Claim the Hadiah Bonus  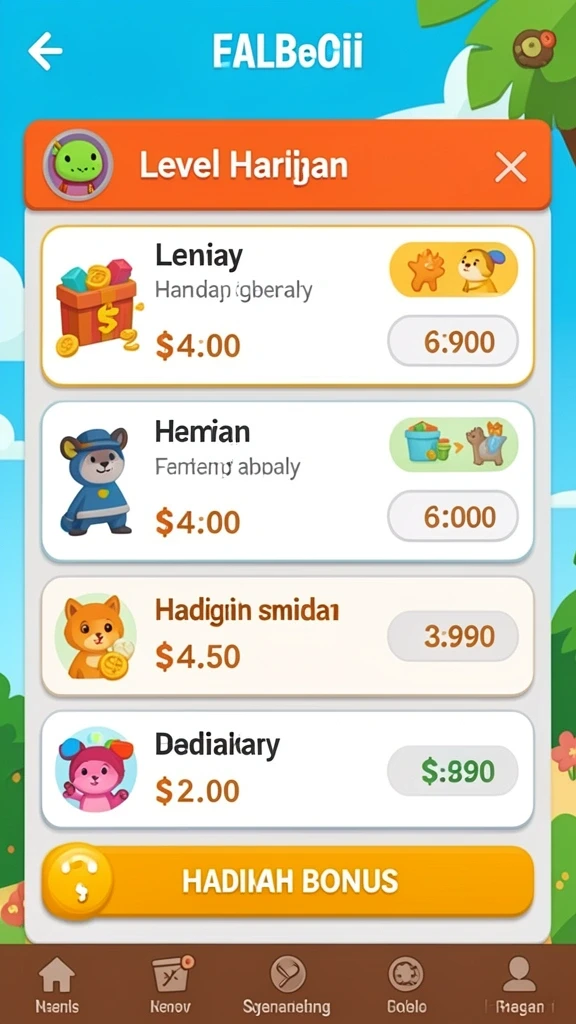[x=287, y=882]
